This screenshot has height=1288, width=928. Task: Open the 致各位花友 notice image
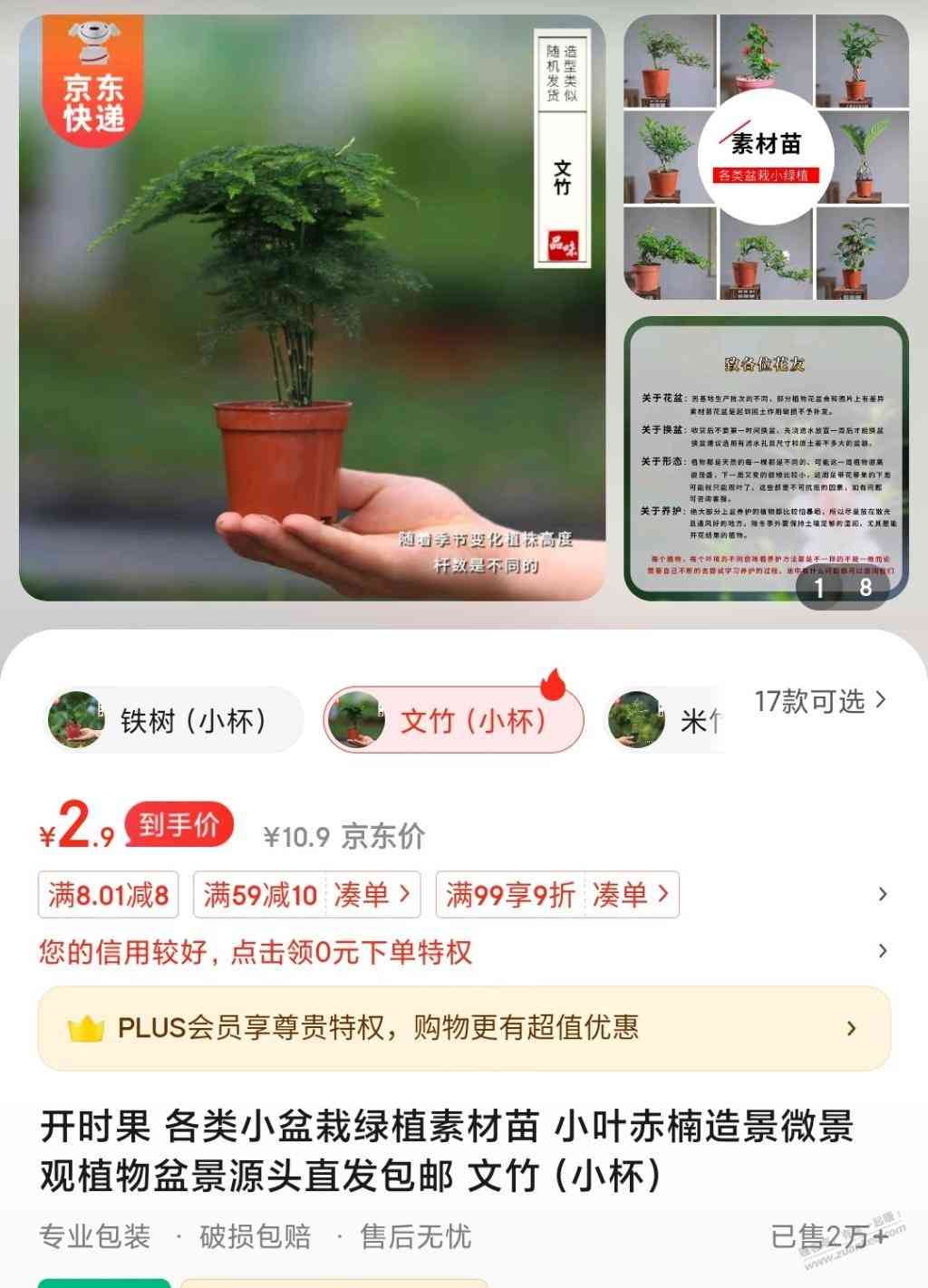[765, 457]
